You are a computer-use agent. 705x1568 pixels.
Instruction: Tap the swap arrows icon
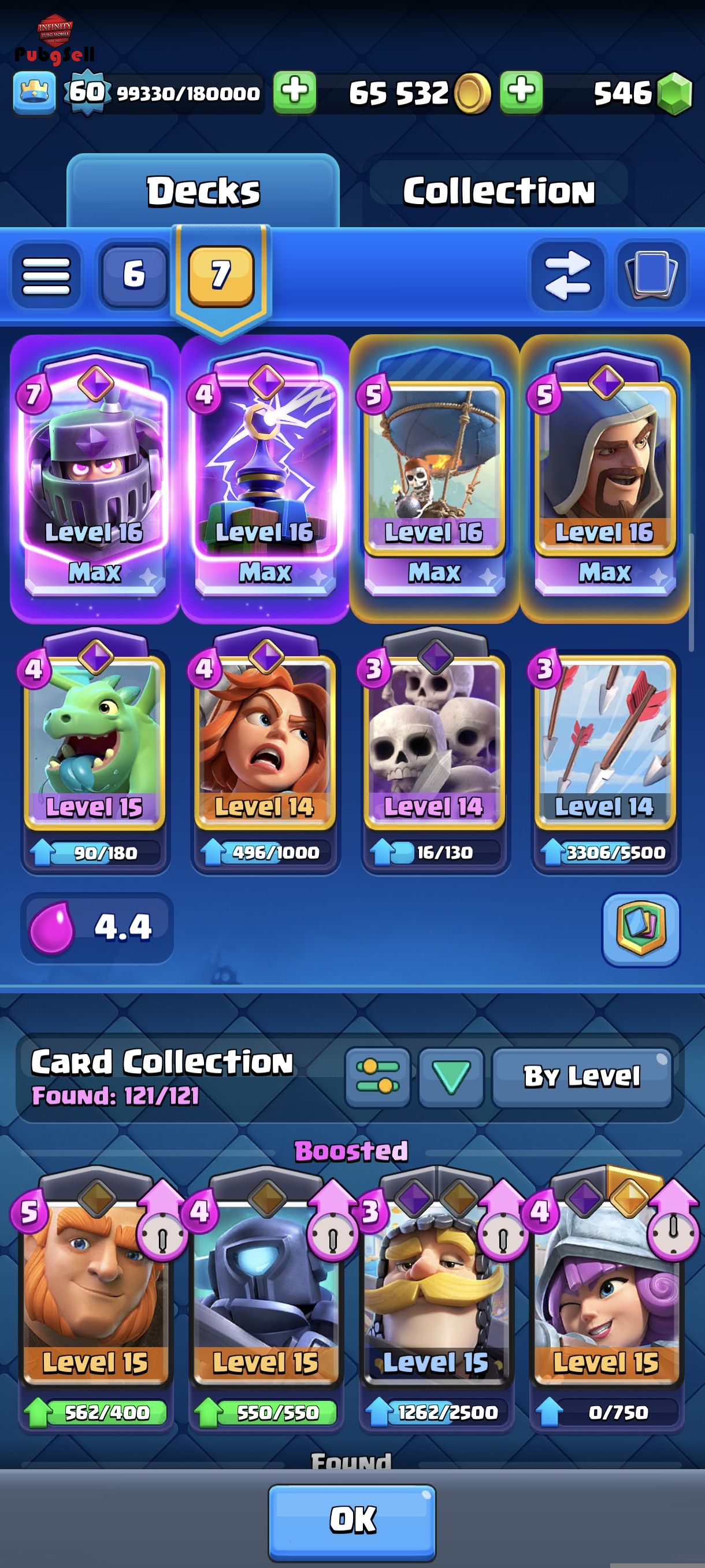(x=566, y=276)
